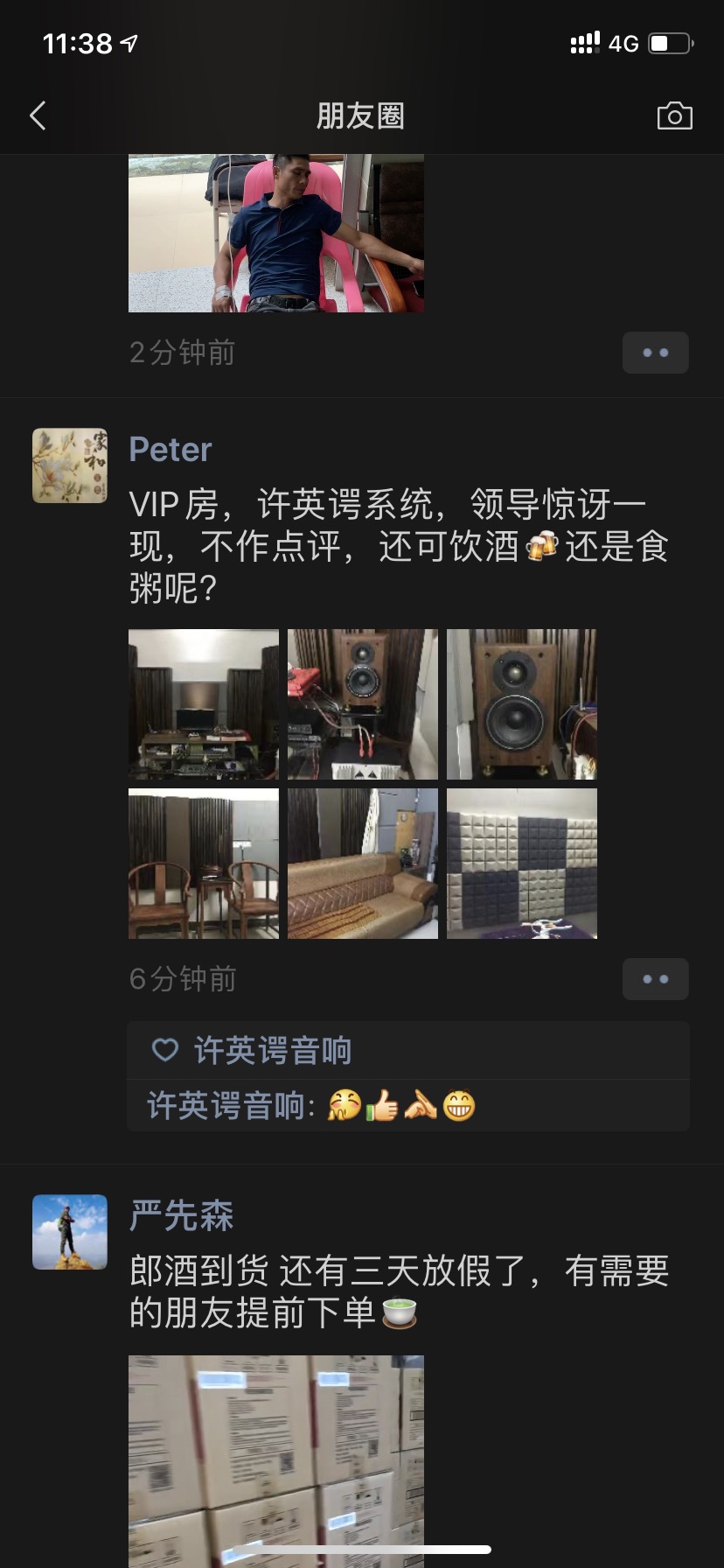The image size is (724, 1568).
Task: View Peter's photo of the wooden chairs
Action: click(204, 864)
